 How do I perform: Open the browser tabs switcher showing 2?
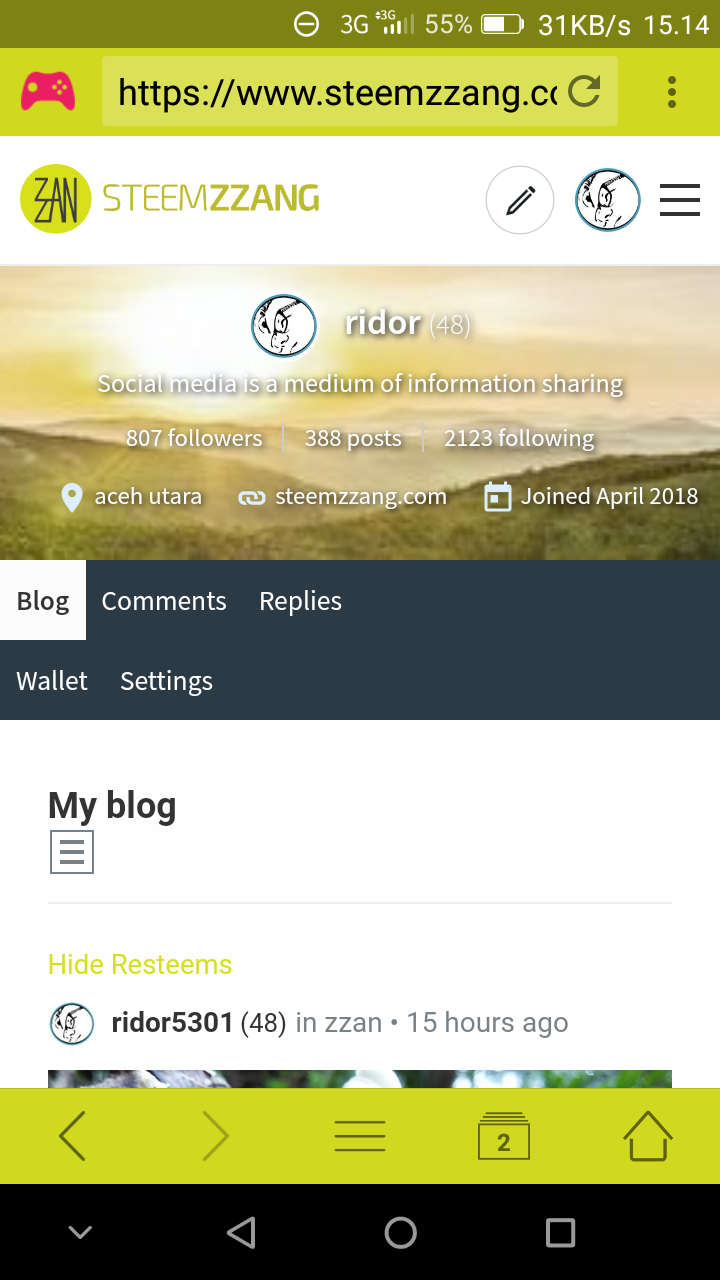pos(503,1137)
